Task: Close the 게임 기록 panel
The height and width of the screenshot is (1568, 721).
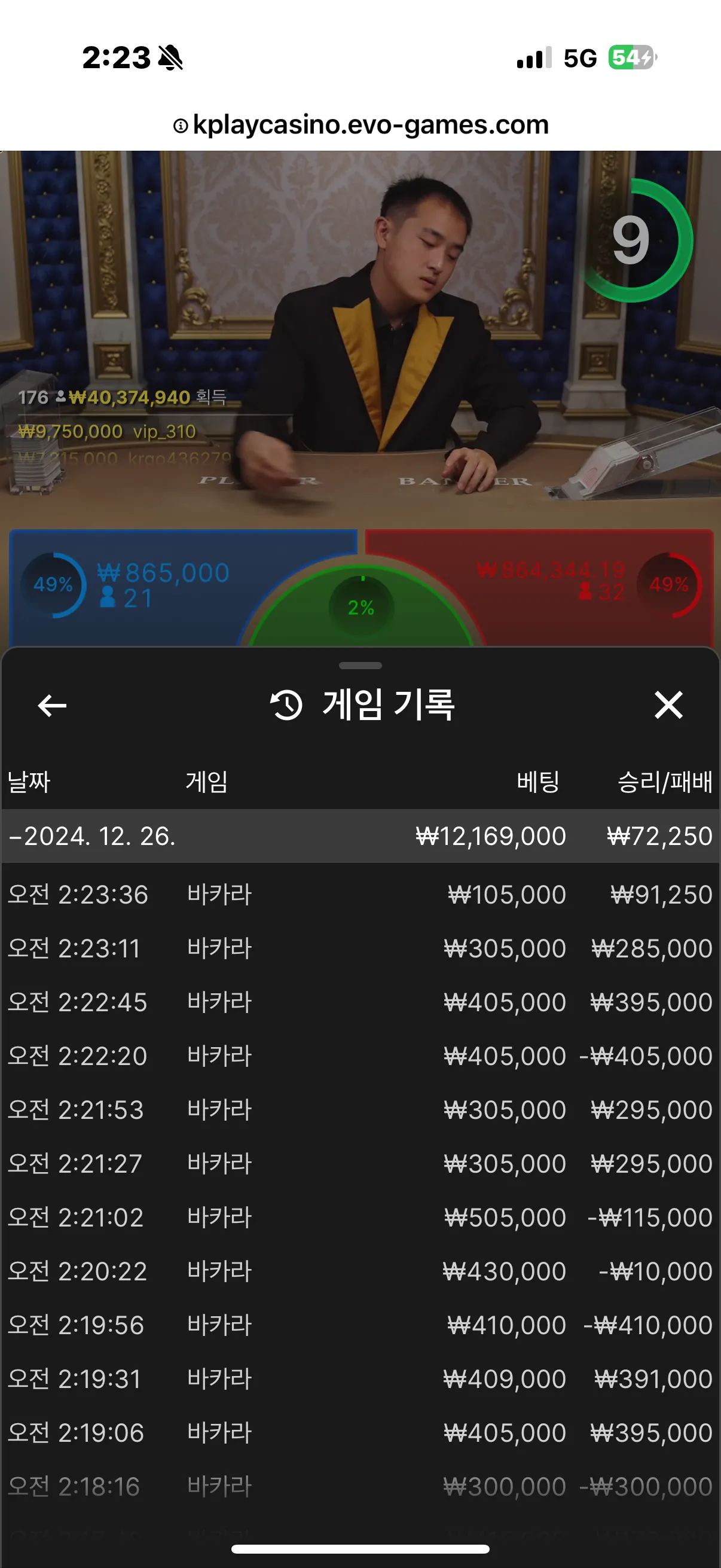Action: click(668, 705)
